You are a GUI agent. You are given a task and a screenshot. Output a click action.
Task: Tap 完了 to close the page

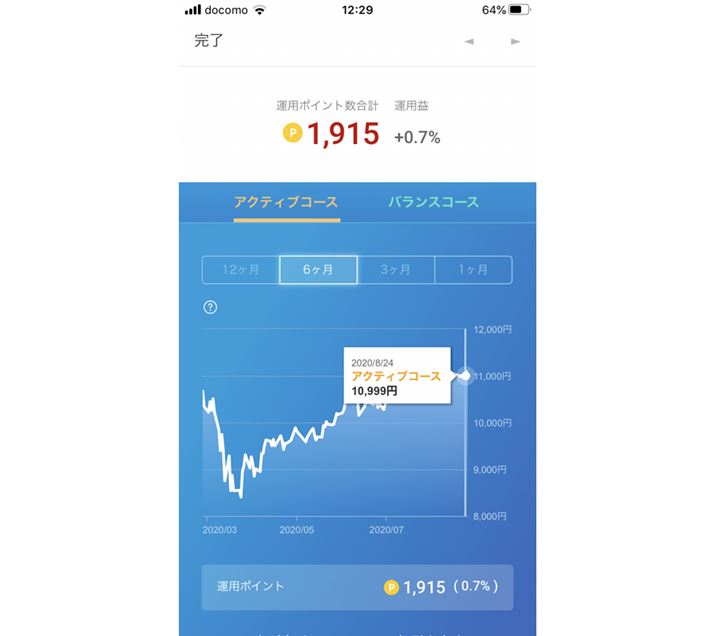click(210, 41)
